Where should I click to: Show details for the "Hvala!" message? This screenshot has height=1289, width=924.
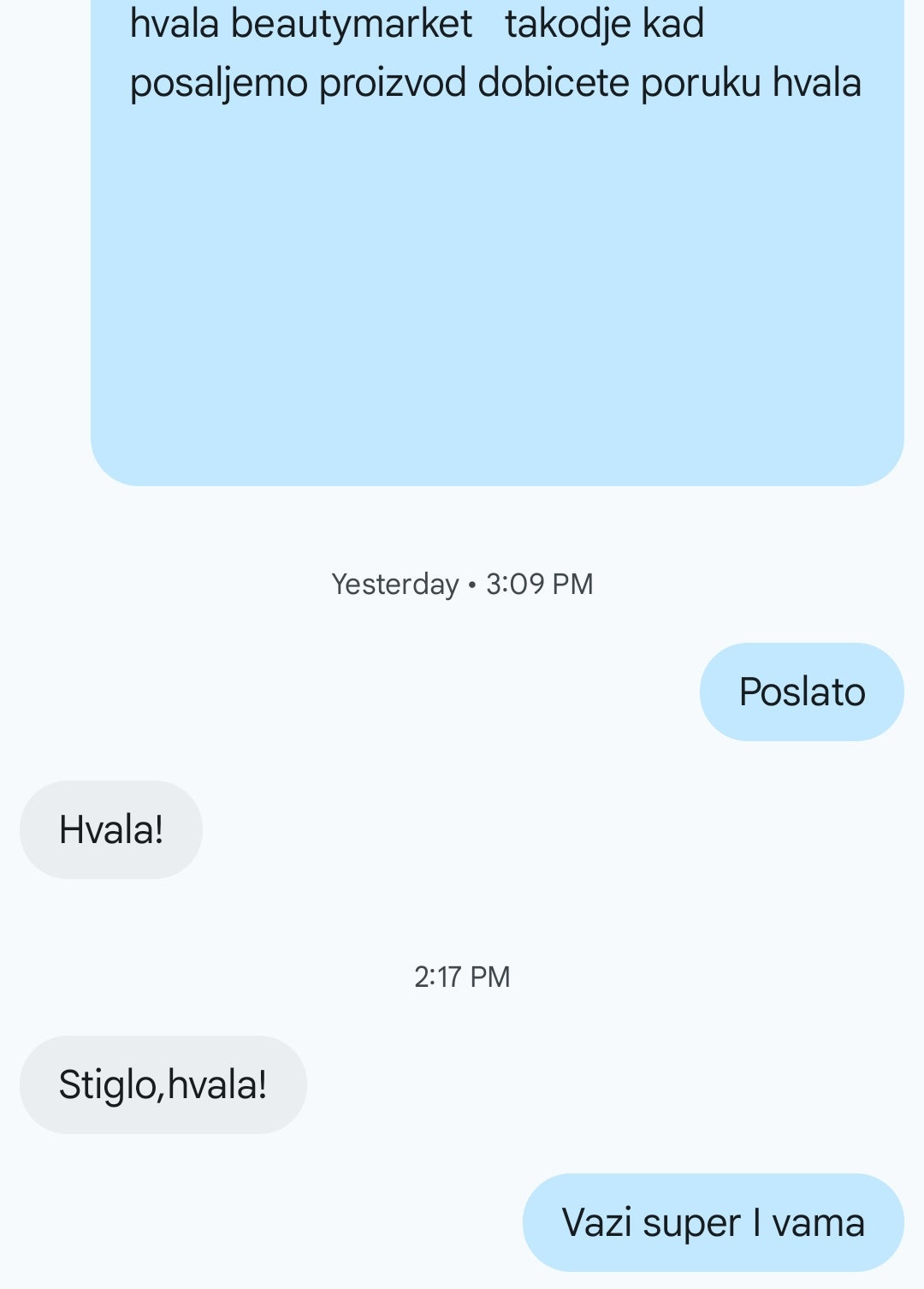[x=111, y=829]
